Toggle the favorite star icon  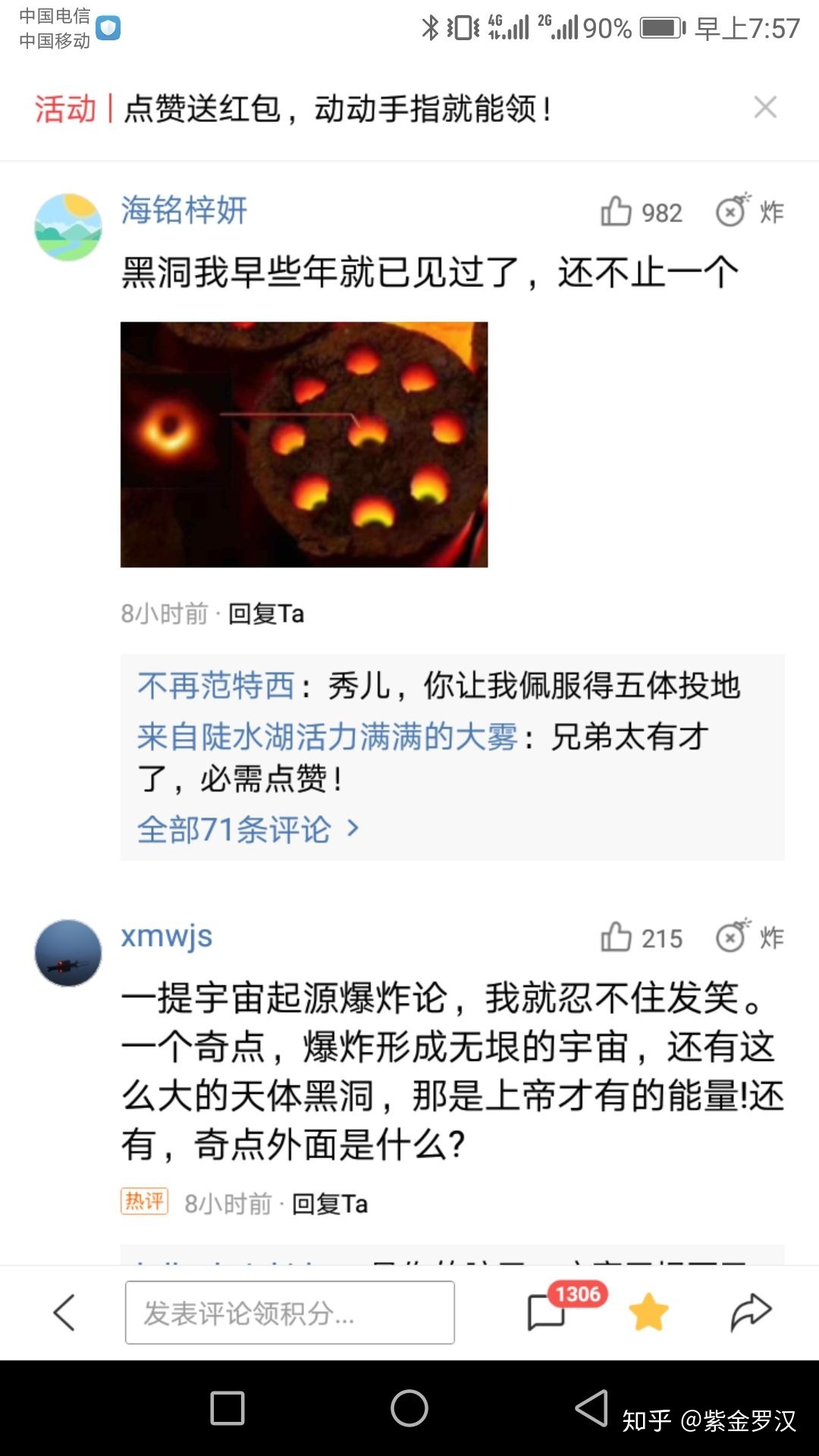point(649,1313)
